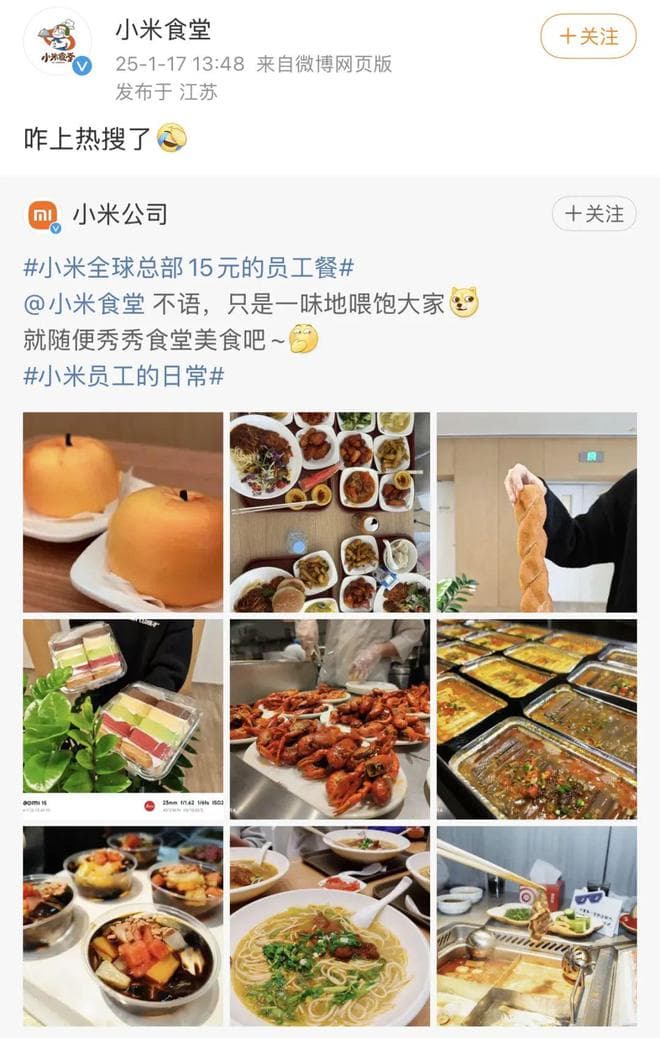
Task: View the hot pot photo
Action: coord(536,925)
